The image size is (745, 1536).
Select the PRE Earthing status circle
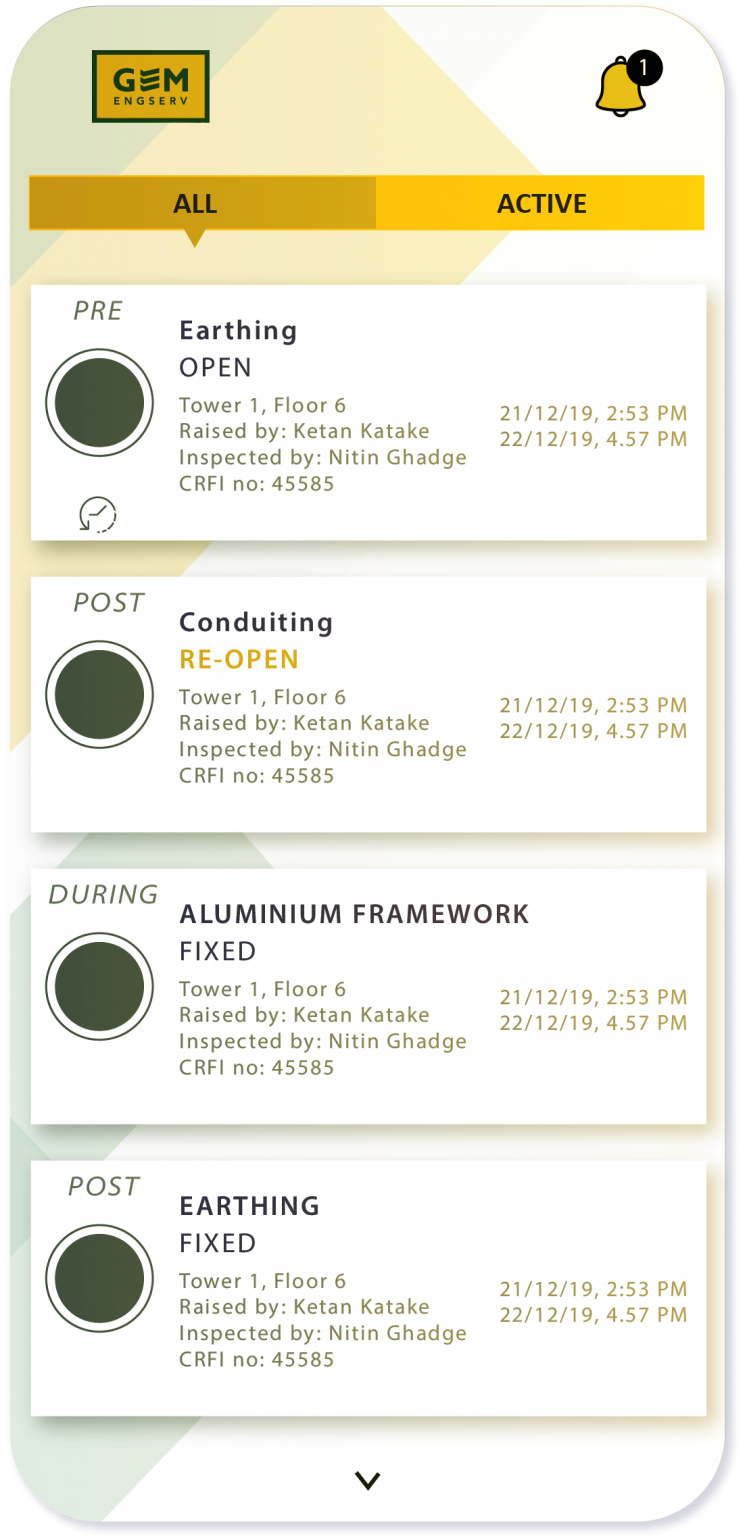[x=99, y=400]
